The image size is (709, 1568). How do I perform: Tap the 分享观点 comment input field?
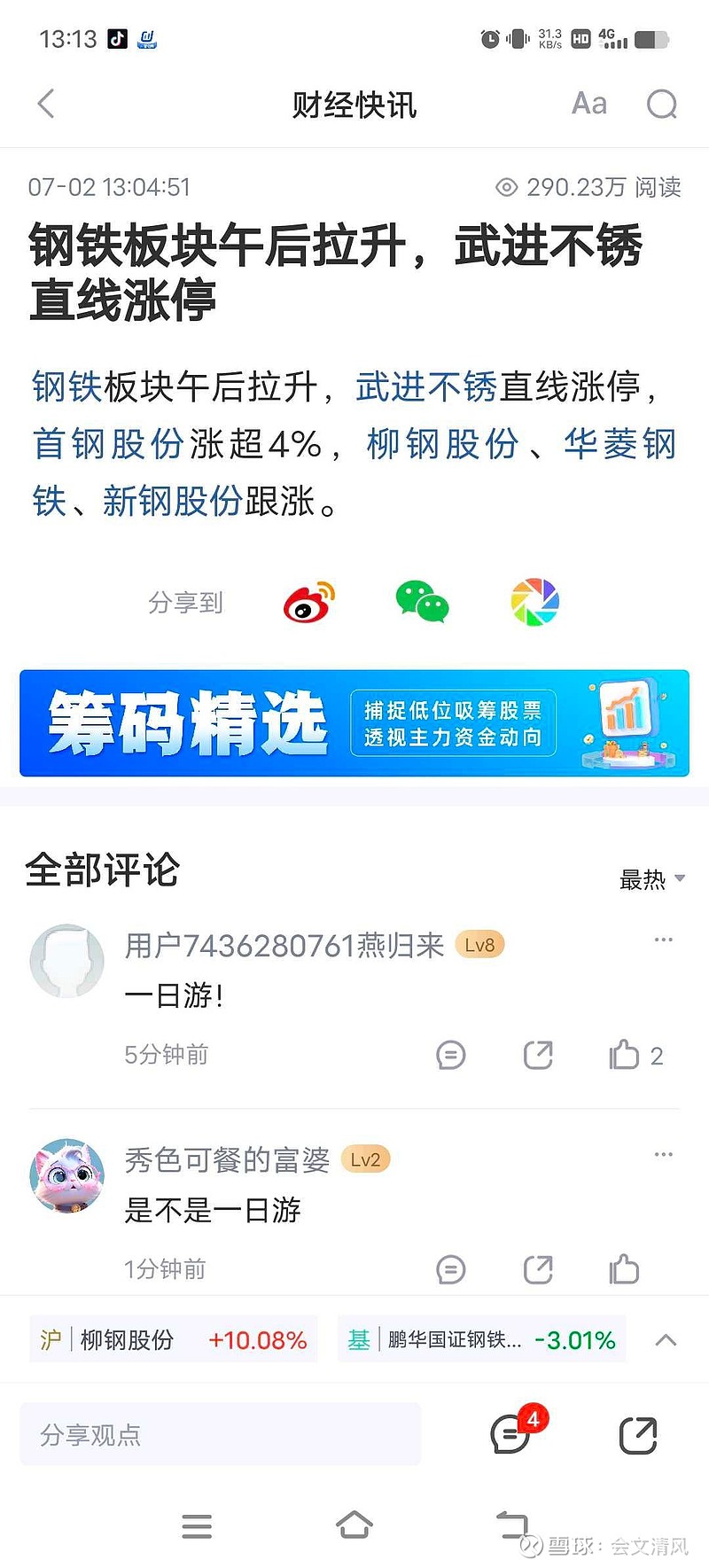click(x=221, y=1434)
